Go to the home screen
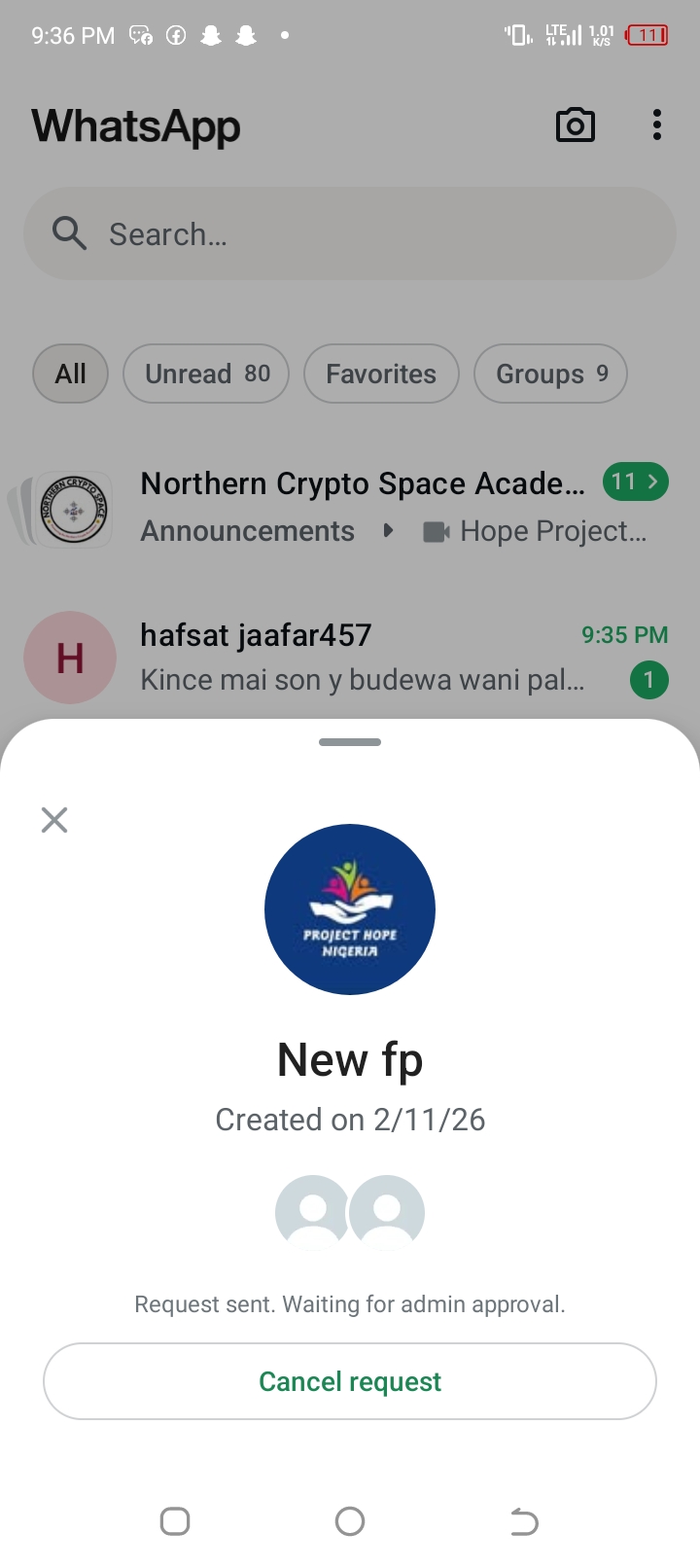This screenshot has width=700, height=1568. (350, 1521)
